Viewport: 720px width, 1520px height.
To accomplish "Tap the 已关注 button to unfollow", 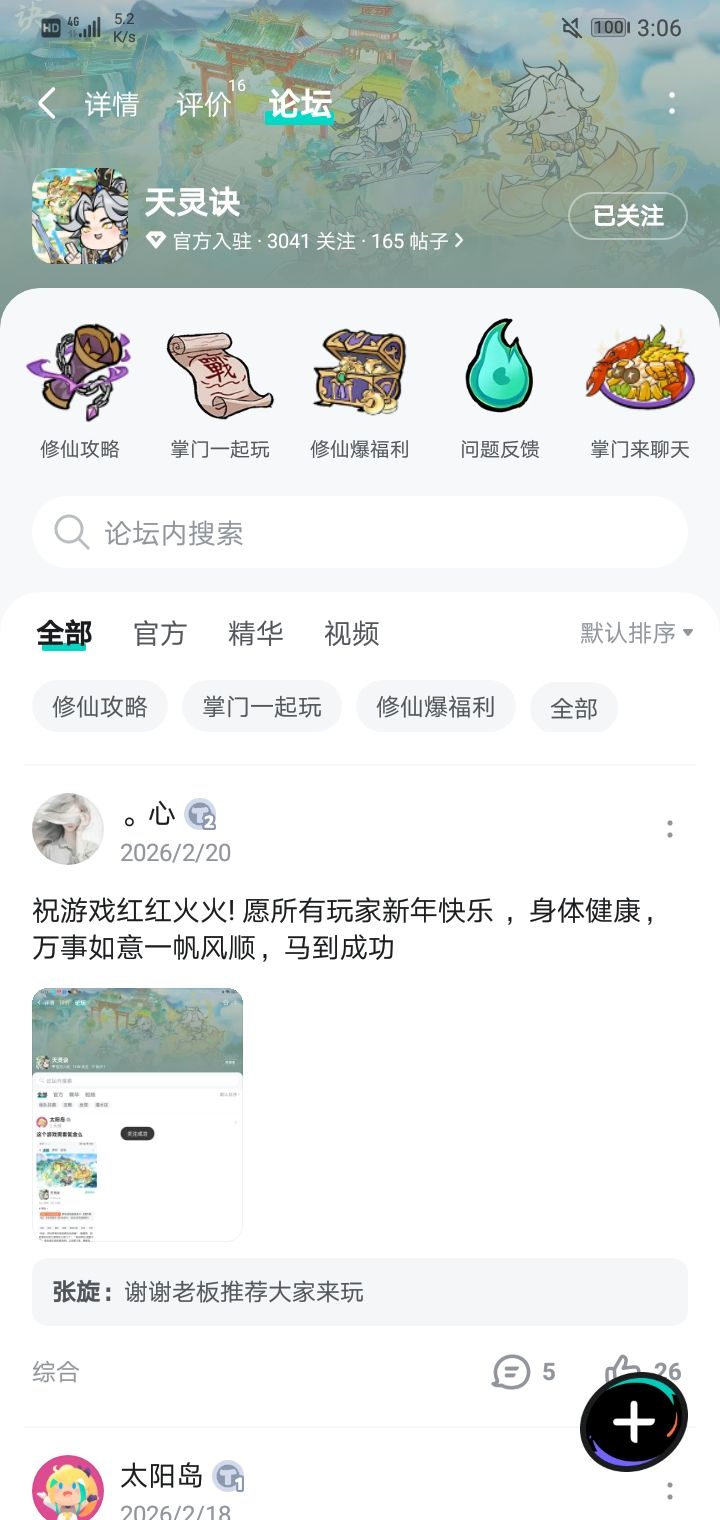I will pyautogui.click(x=627, y=216).
